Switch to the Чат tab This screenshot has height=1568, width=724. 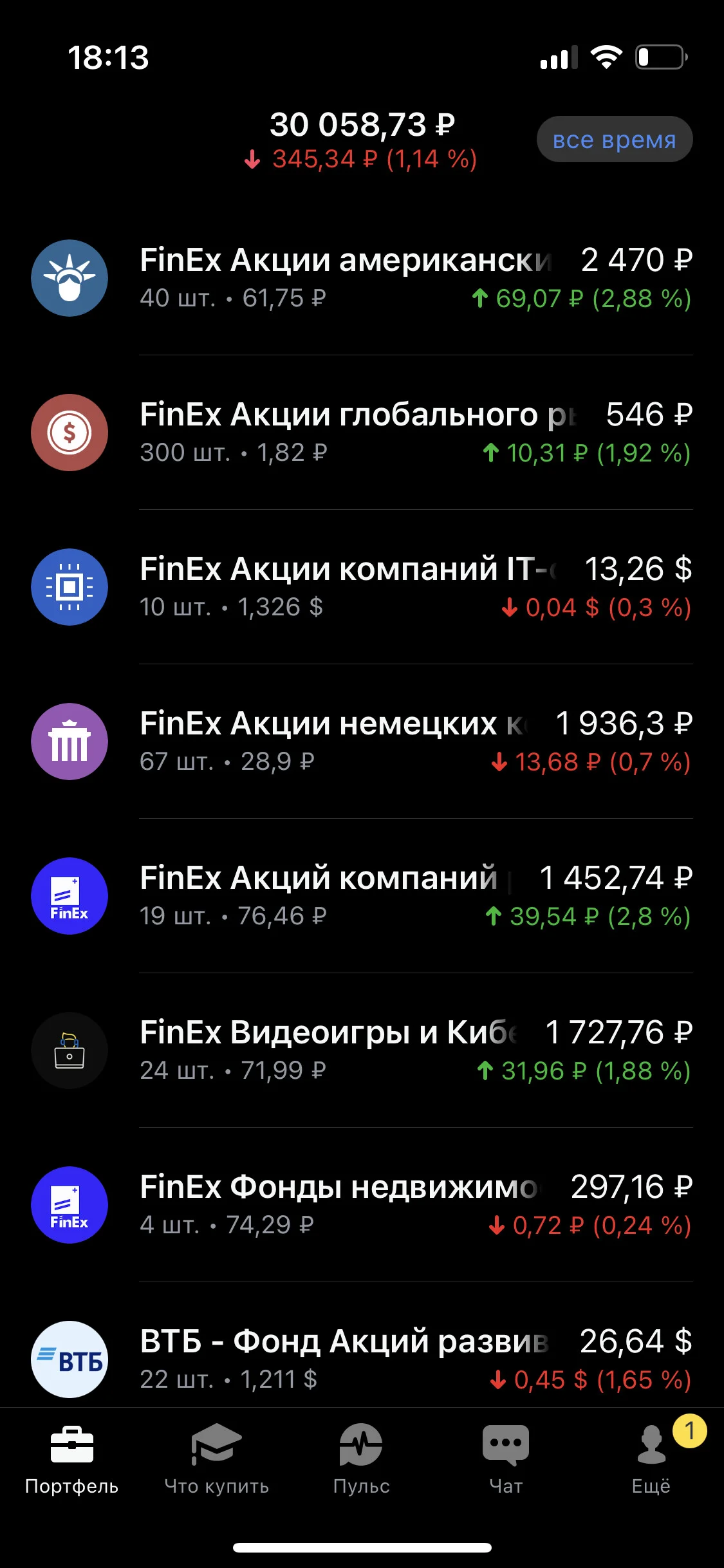(x=506, y=1460)
